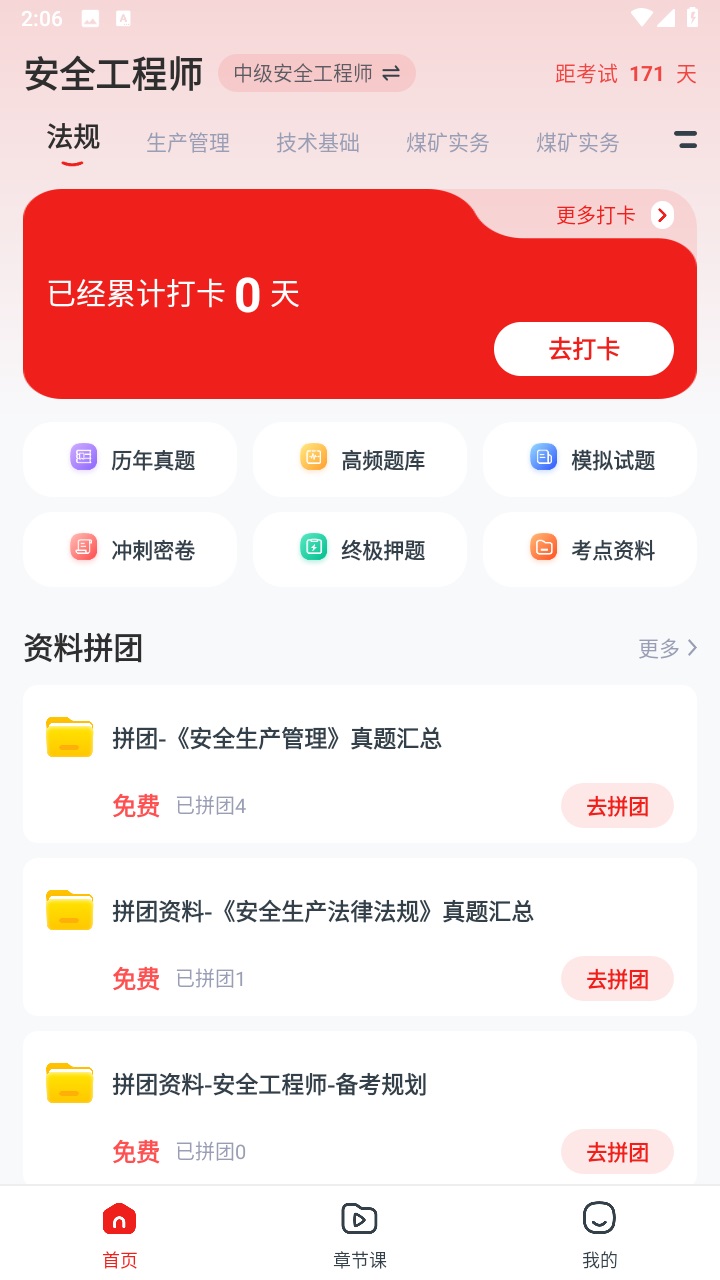Tap 去拼团 on 《安全生产管理》真题汇总
The width and height of the screenshot is (720, 1280).
click(617, 805)
